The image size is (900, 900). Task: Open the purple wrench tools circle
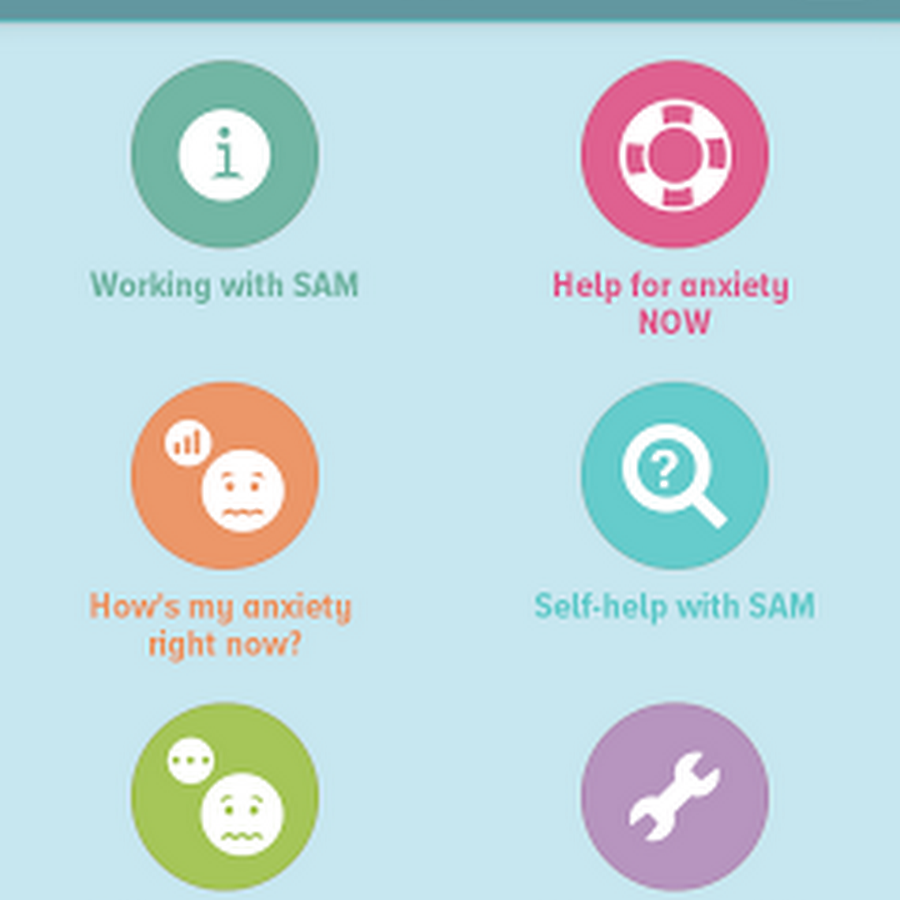(x=675, y=797)
